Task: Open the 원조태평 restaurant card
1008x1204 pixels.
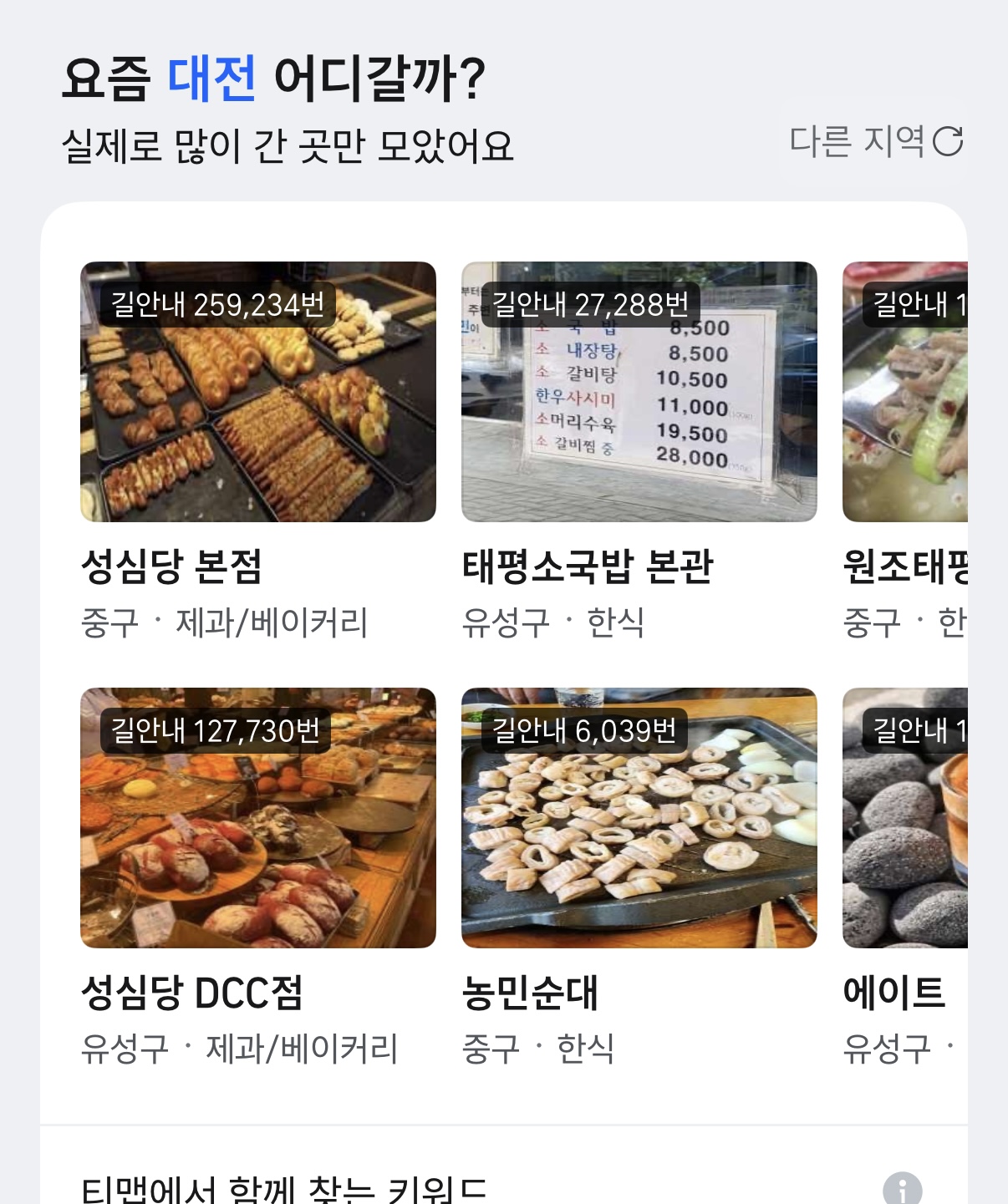Action: pos(904,392)
